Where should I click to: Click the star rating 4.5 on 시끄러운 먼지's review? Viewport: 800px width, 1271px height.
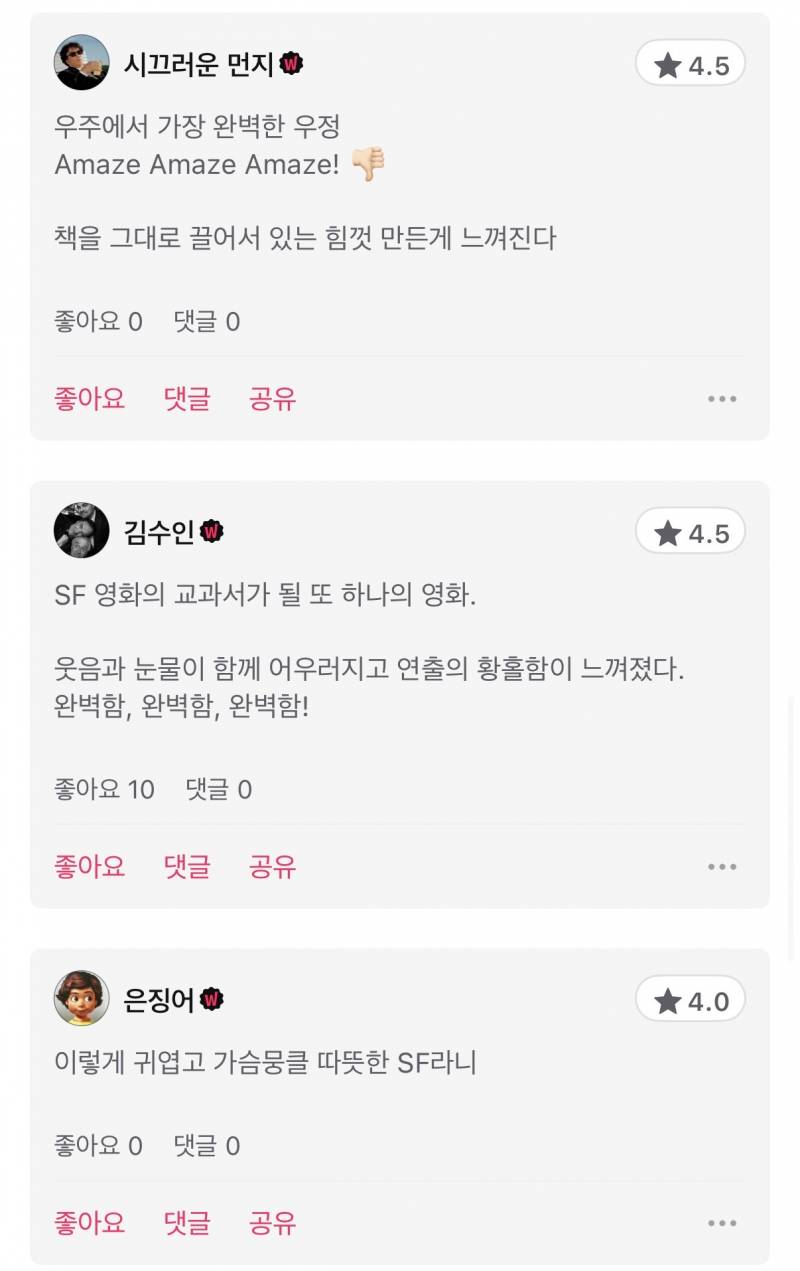tap(689, 62)
